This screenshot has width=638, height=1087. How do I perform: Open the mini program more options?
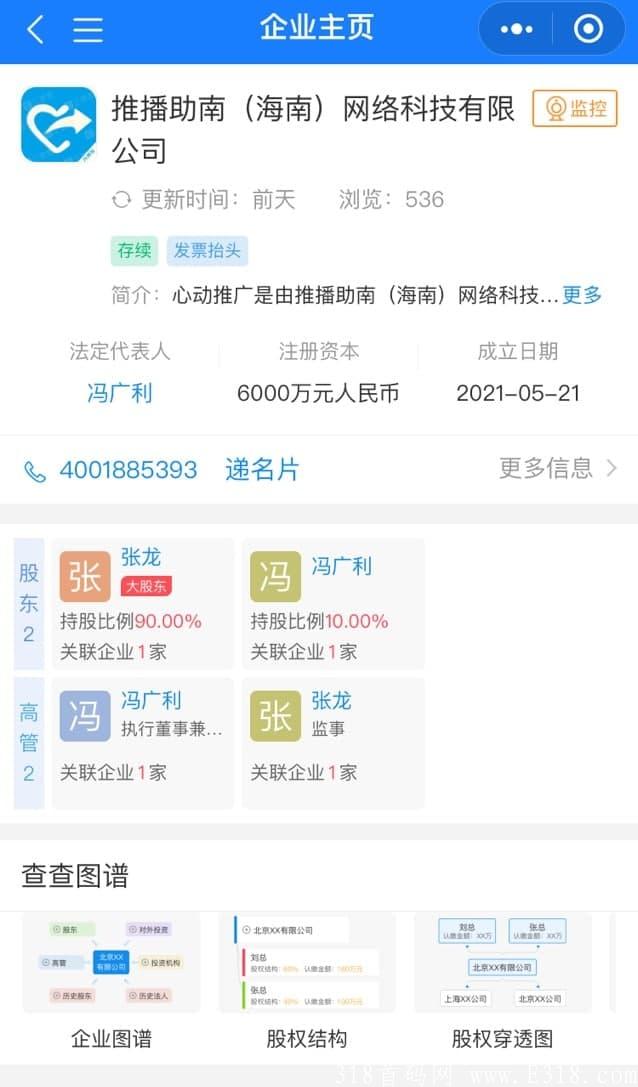(x=516, y=29)
